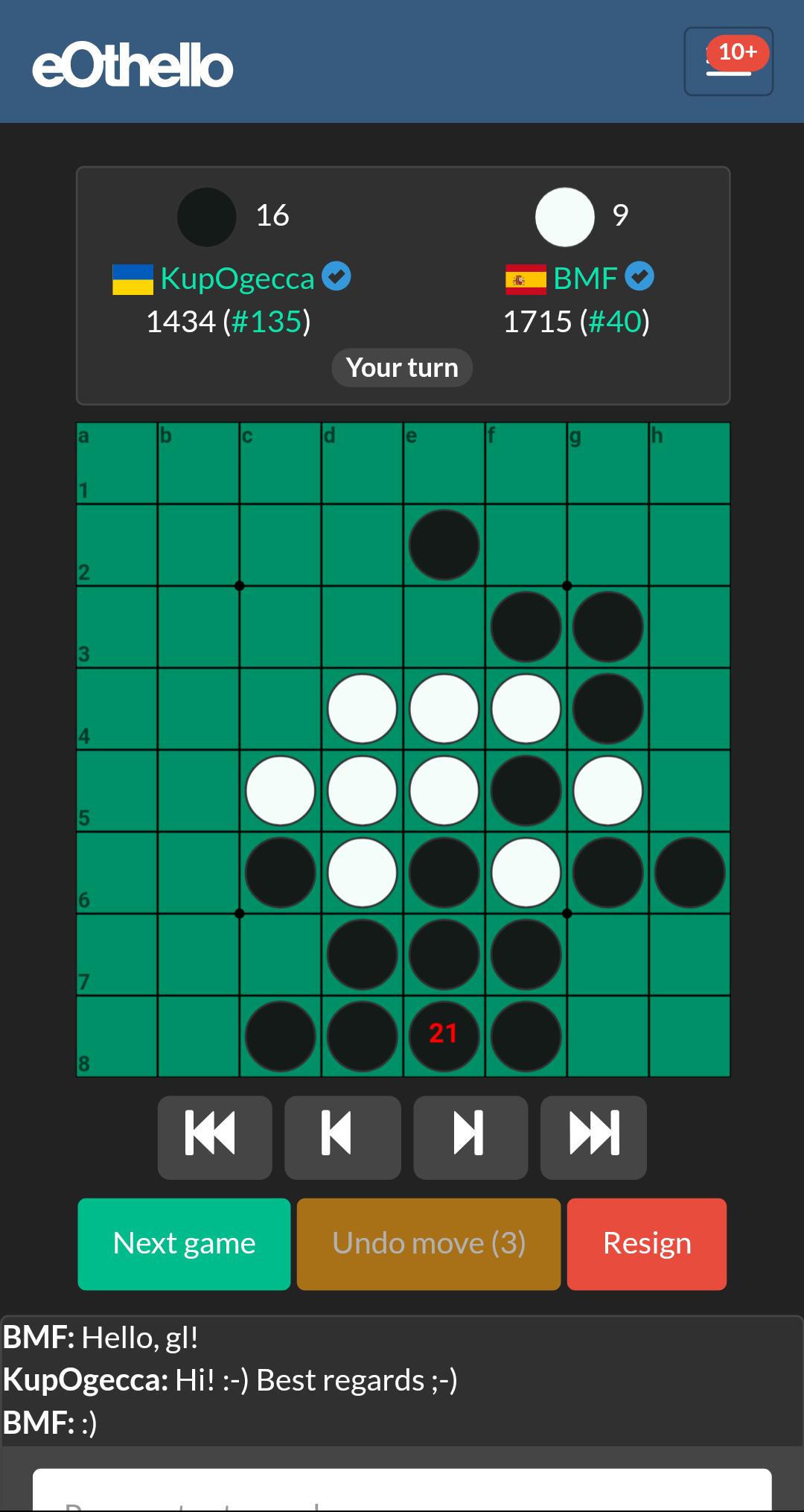Resign from this game
The height and width of the screenshot is (1512, 804).
point(646,1244)
